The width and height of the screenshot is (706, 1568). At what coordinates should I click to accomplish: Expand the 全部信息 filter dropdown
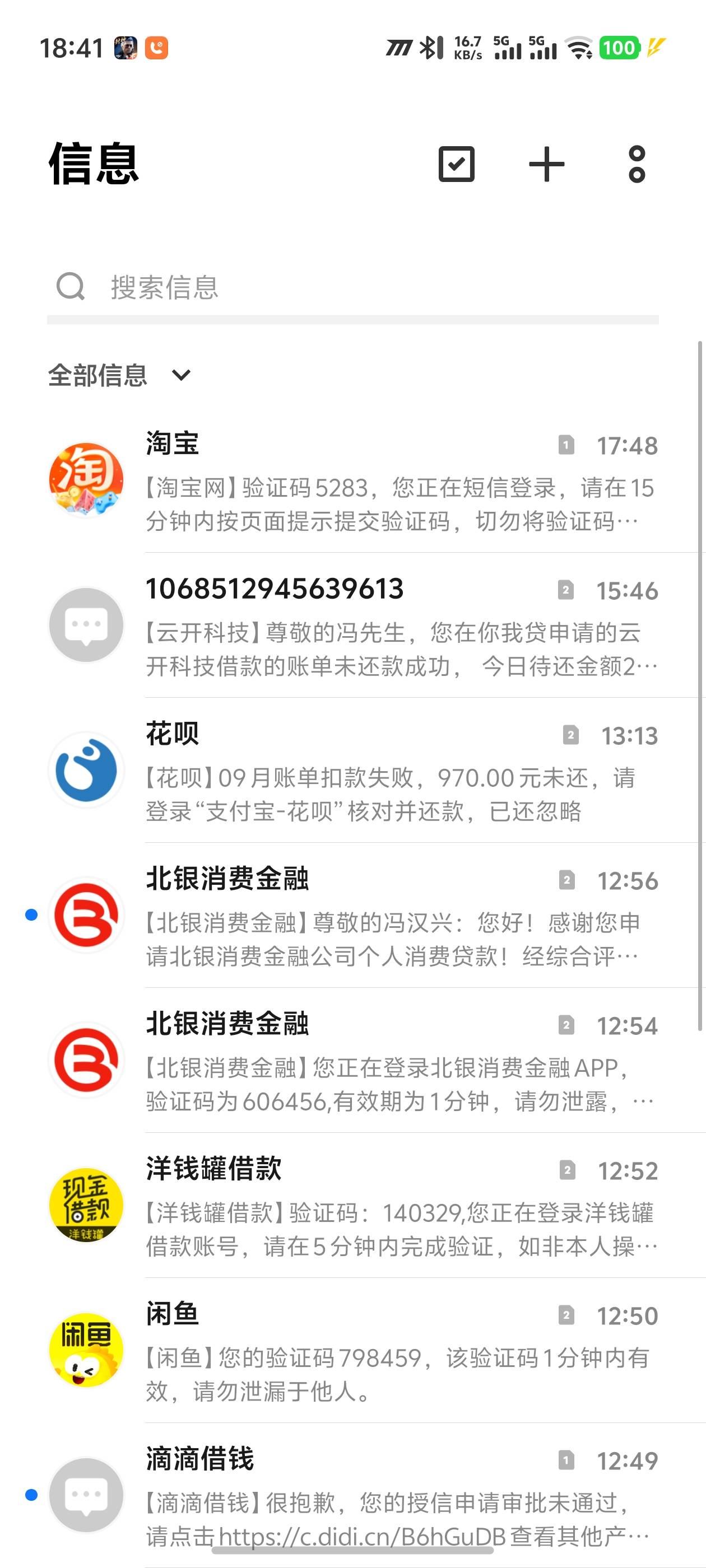pyautogui.click(x=119, y=375)
